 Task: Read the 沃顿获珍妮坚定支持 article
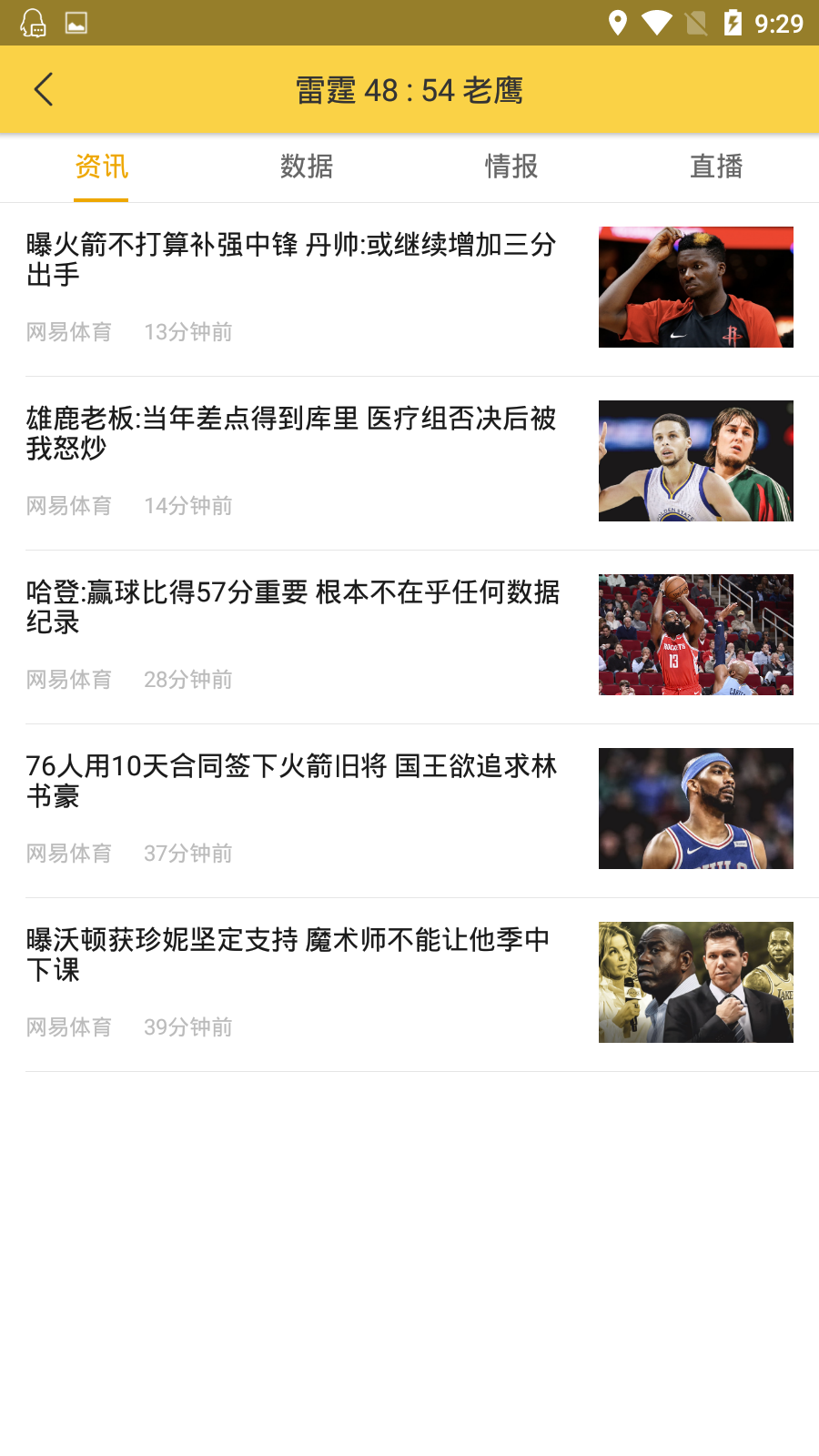pyautogui.click(x=409, y=985)
